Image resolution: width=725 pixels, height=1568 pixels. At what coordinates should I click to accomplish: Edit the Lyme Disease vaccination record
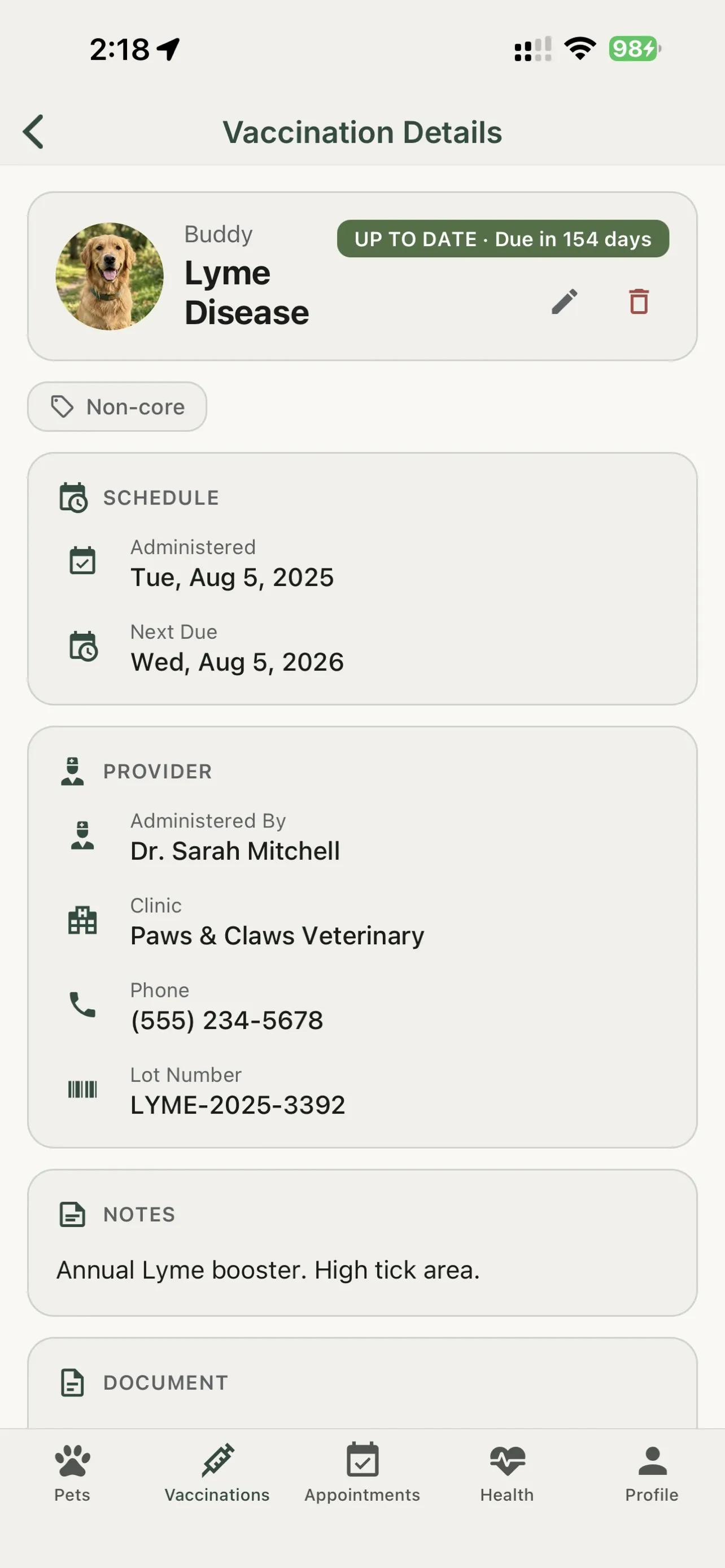[564, 301]
